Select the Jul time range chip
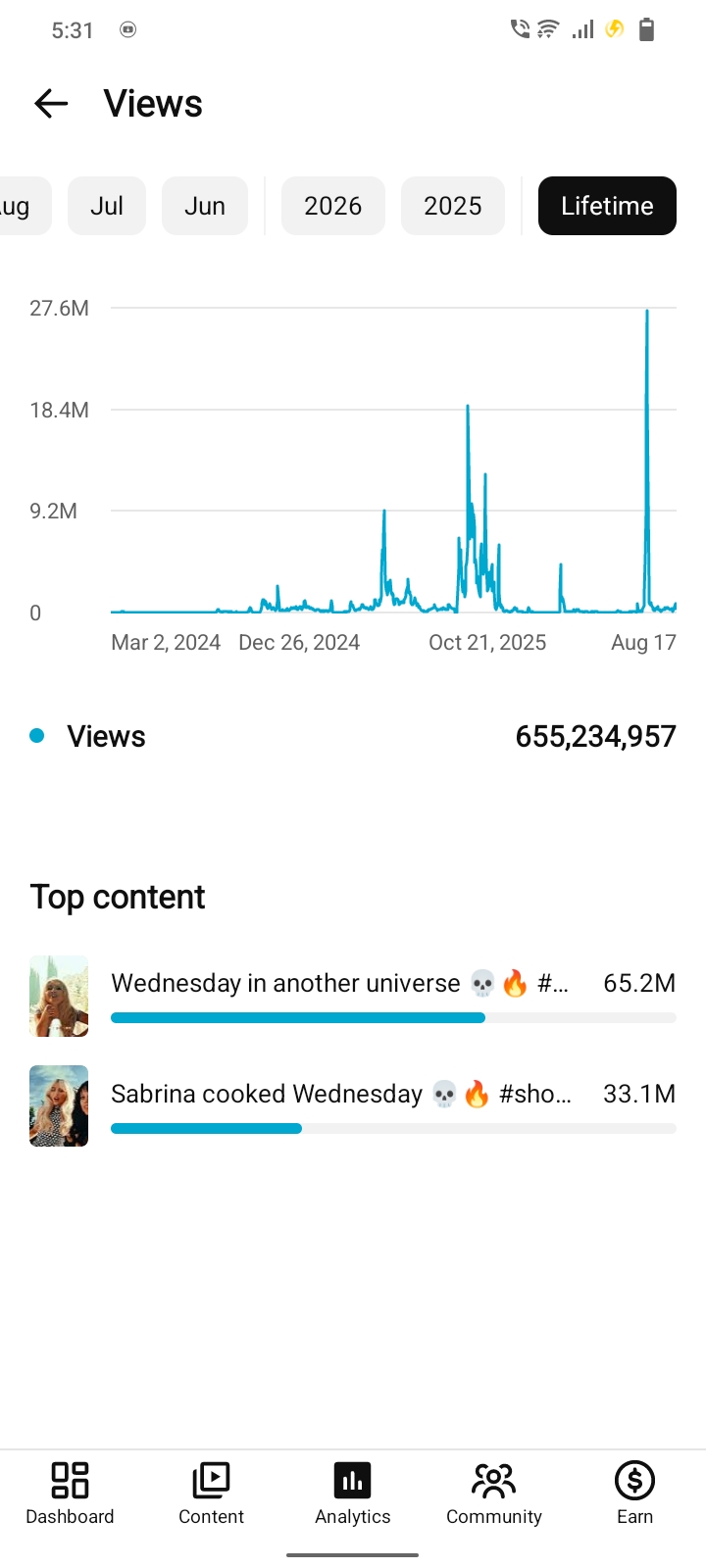The height and width of the screenshot is (1568, 706). (x=107, y=206)
